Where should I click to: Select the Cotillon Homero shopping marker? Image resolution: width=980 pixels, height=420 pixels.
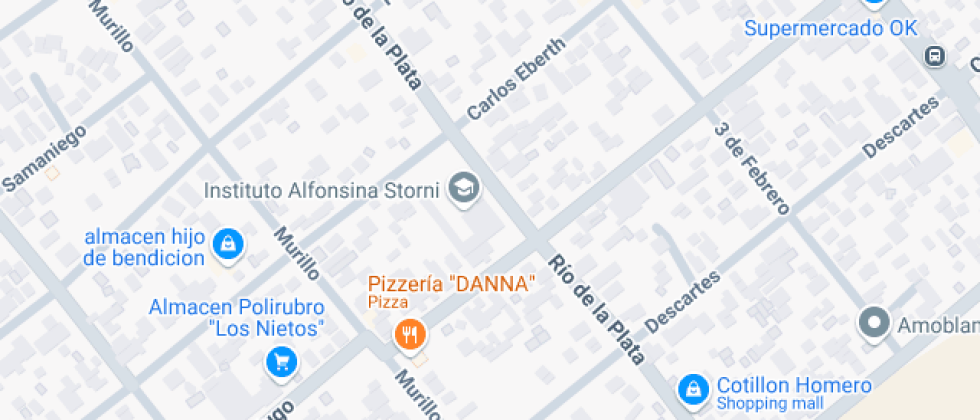click(692, 390)
